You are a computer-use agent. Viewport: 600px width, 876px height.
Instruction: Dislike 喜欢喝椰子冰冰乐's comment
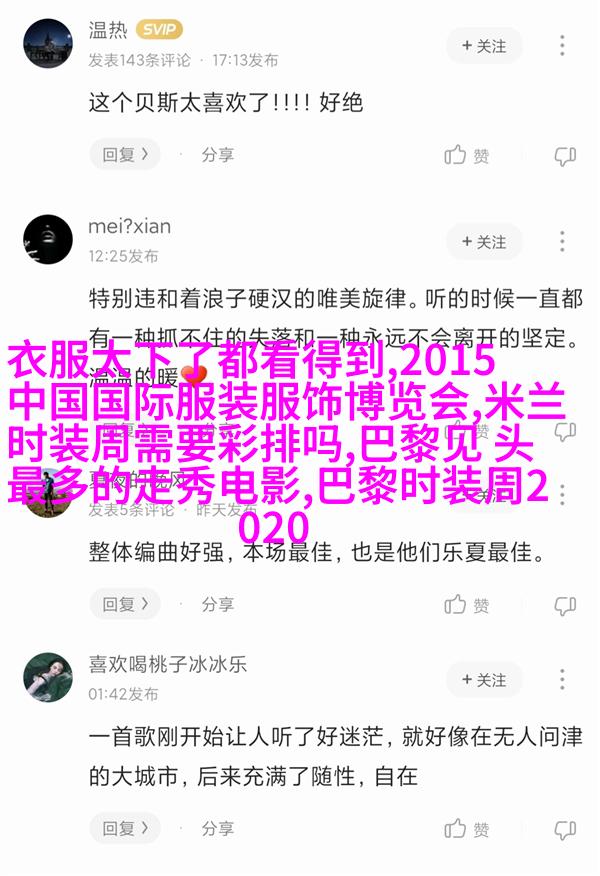[565, 829]
